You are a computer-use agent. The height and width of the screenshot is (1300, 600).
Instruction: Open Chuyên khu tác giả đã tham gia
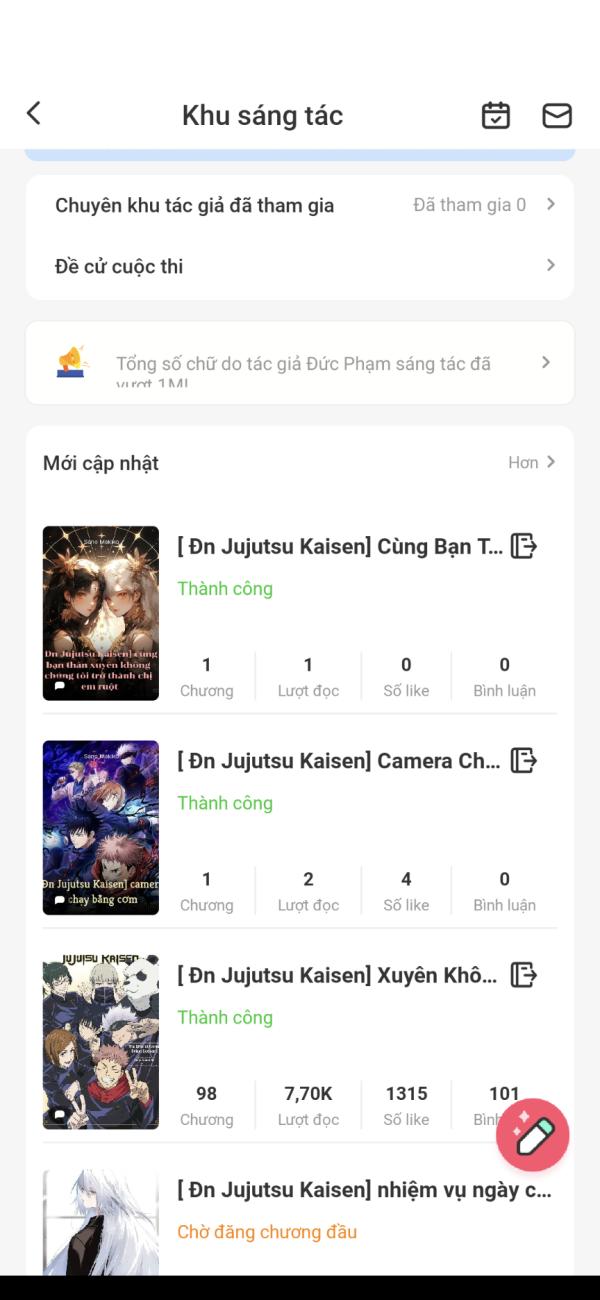pos(300,205)
